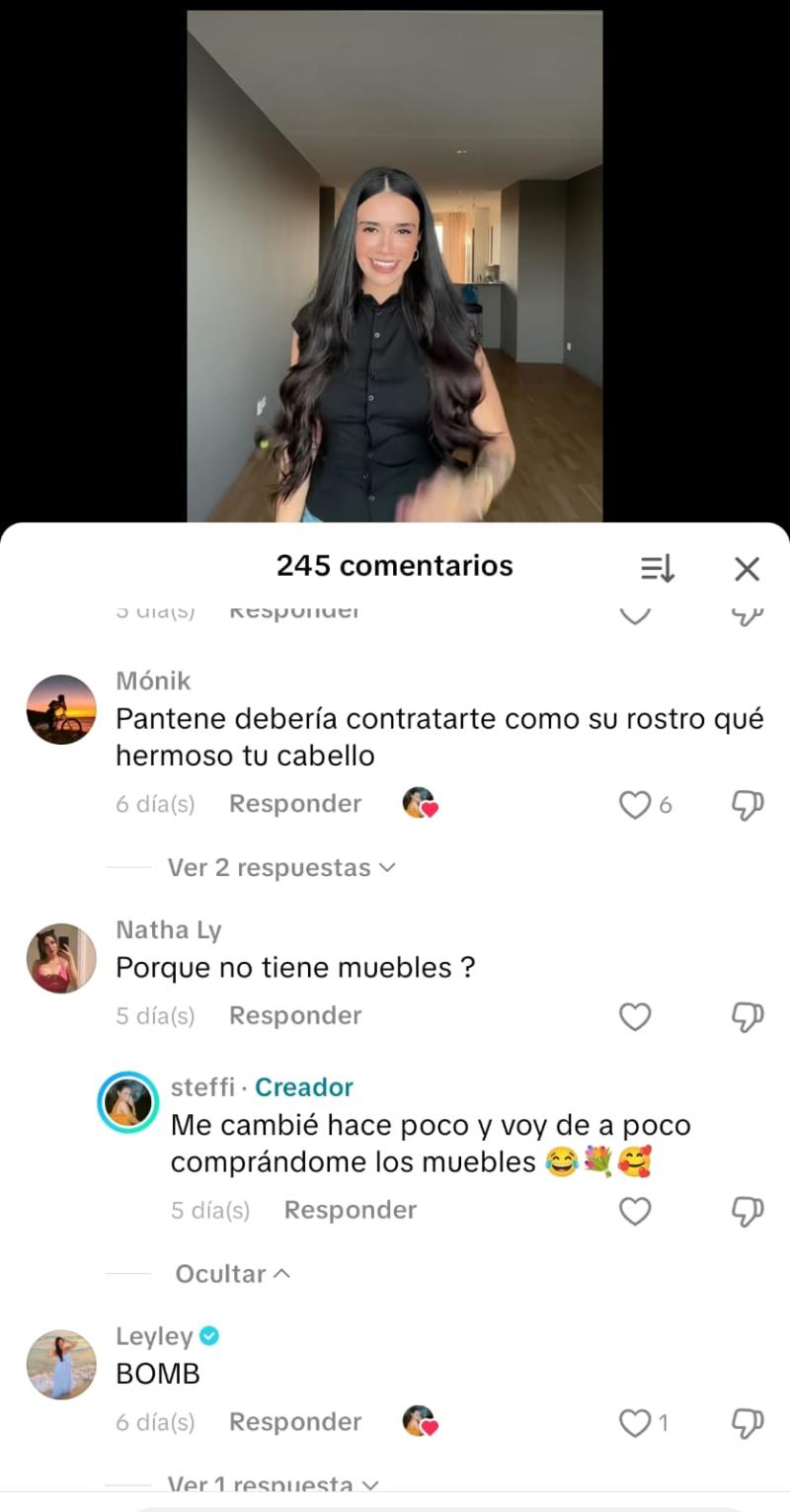Screen dimensions: 790x1512
Task: Open the comment sort options icon
Action: (x=657, y=569)
